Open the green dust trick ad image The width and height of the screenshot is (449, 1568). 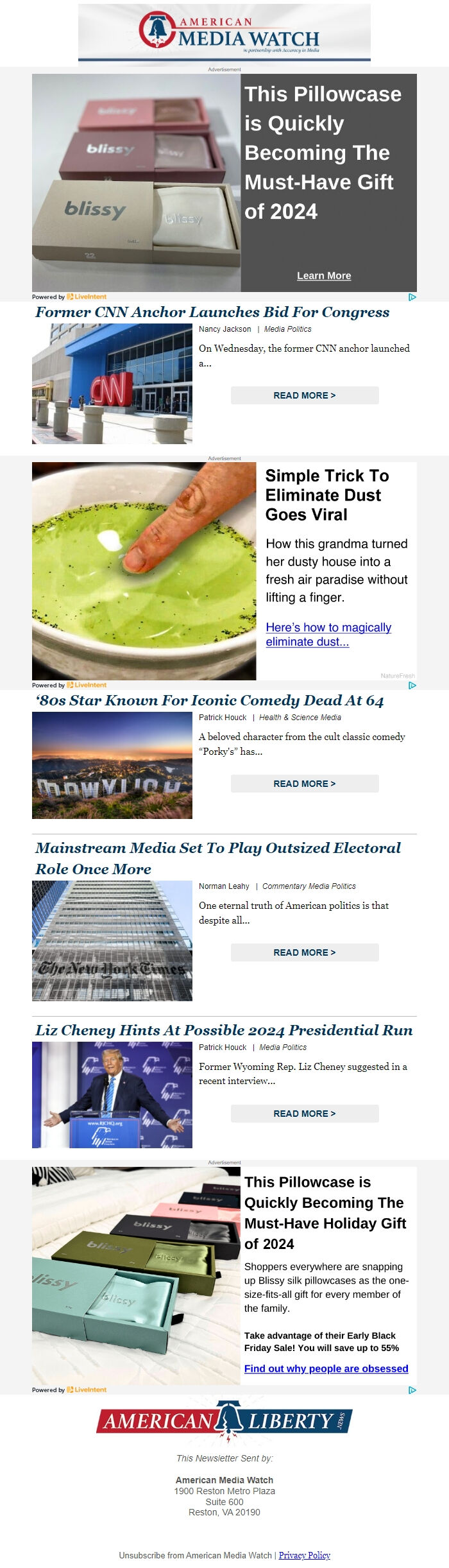pos(144,571)
